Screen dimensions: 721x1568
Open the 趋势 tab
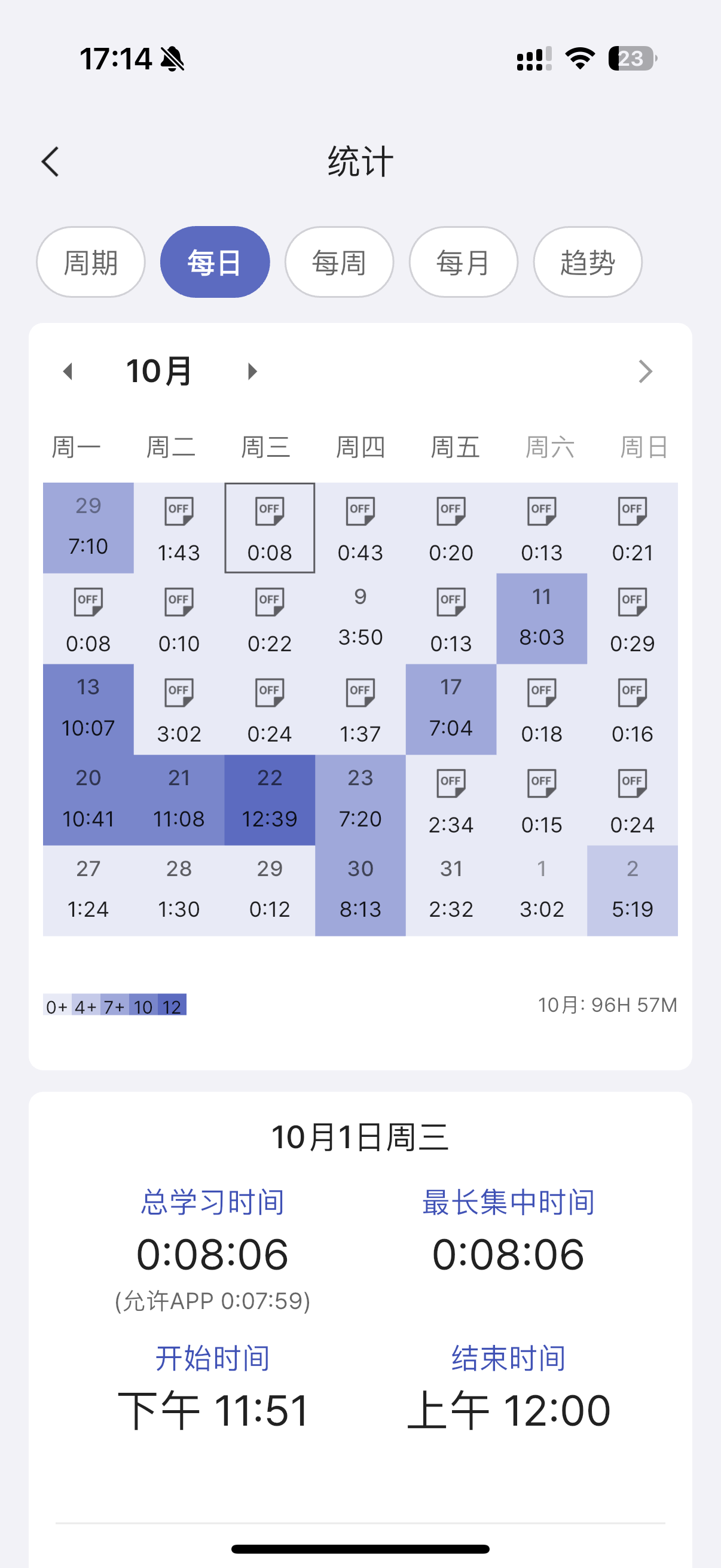pyautogui.click(x=587, y=263)
